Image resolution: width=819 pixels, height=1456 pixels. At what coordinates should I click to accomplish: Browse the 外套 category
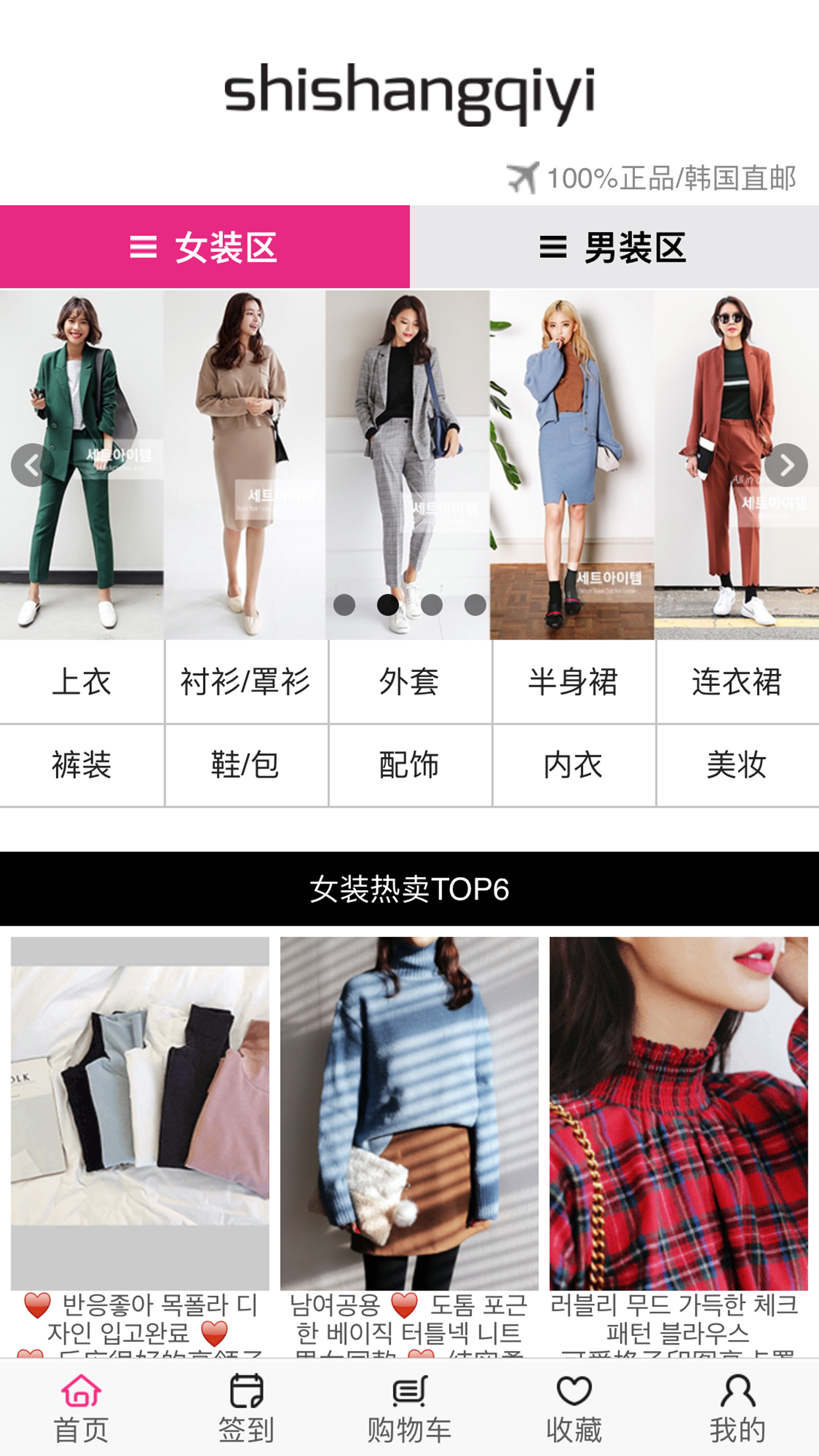click(x=409, y=681)
